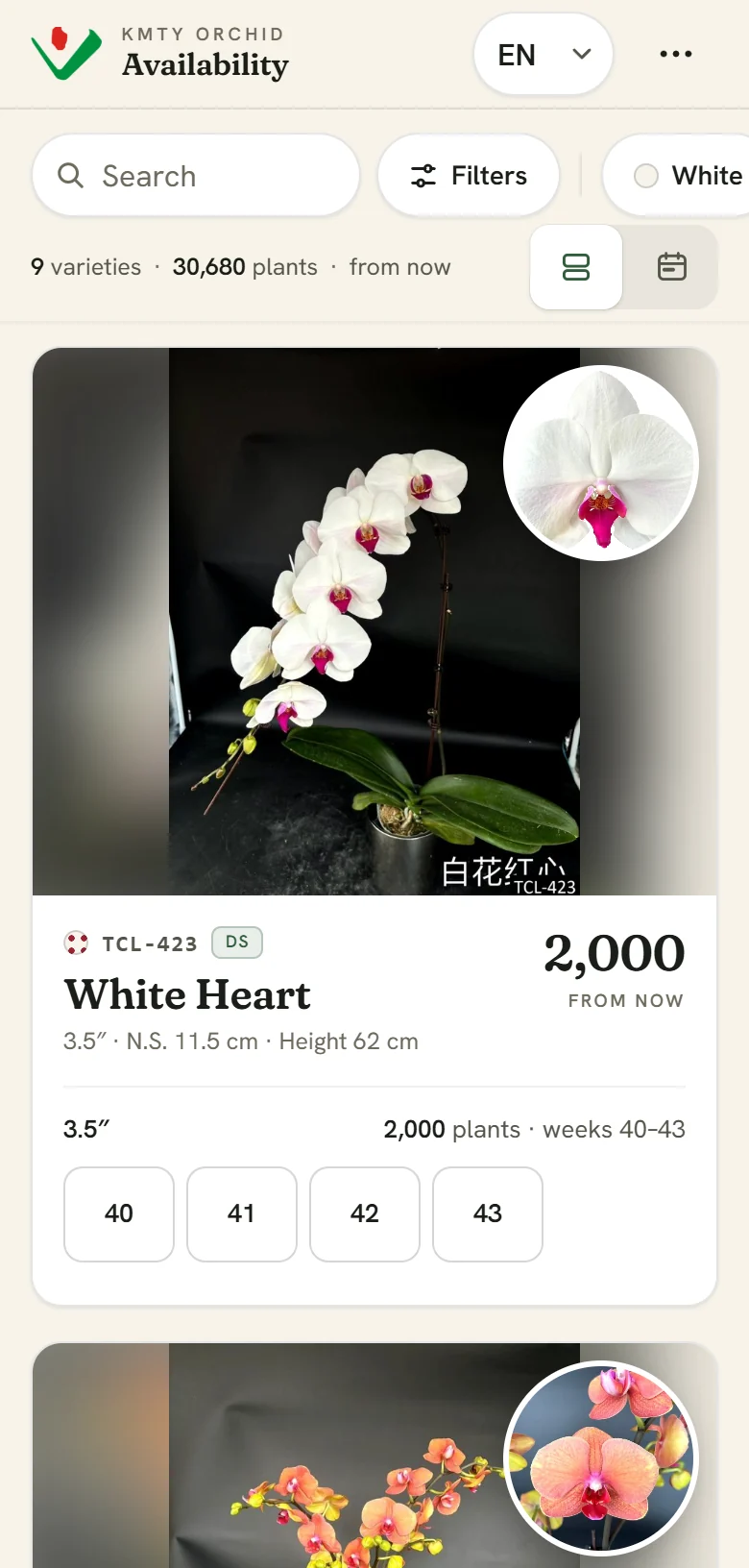Choose week 42 for White Heart

click(x=365, y=1214)
